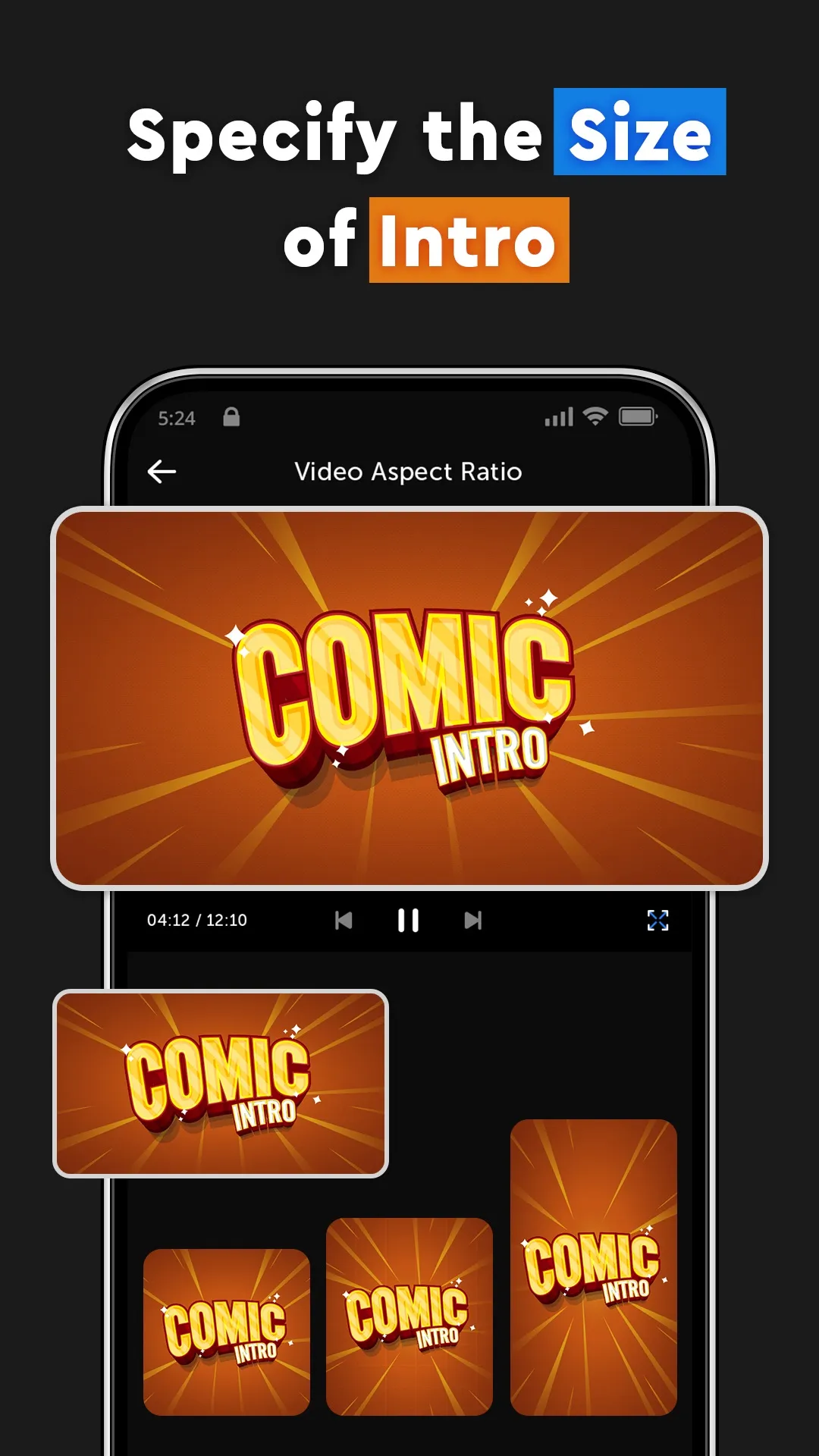This screenshot has height=1456, width=819.
Task: Click the lock icon in status bar
Action: pyautogui.click(x=232, y=417)
